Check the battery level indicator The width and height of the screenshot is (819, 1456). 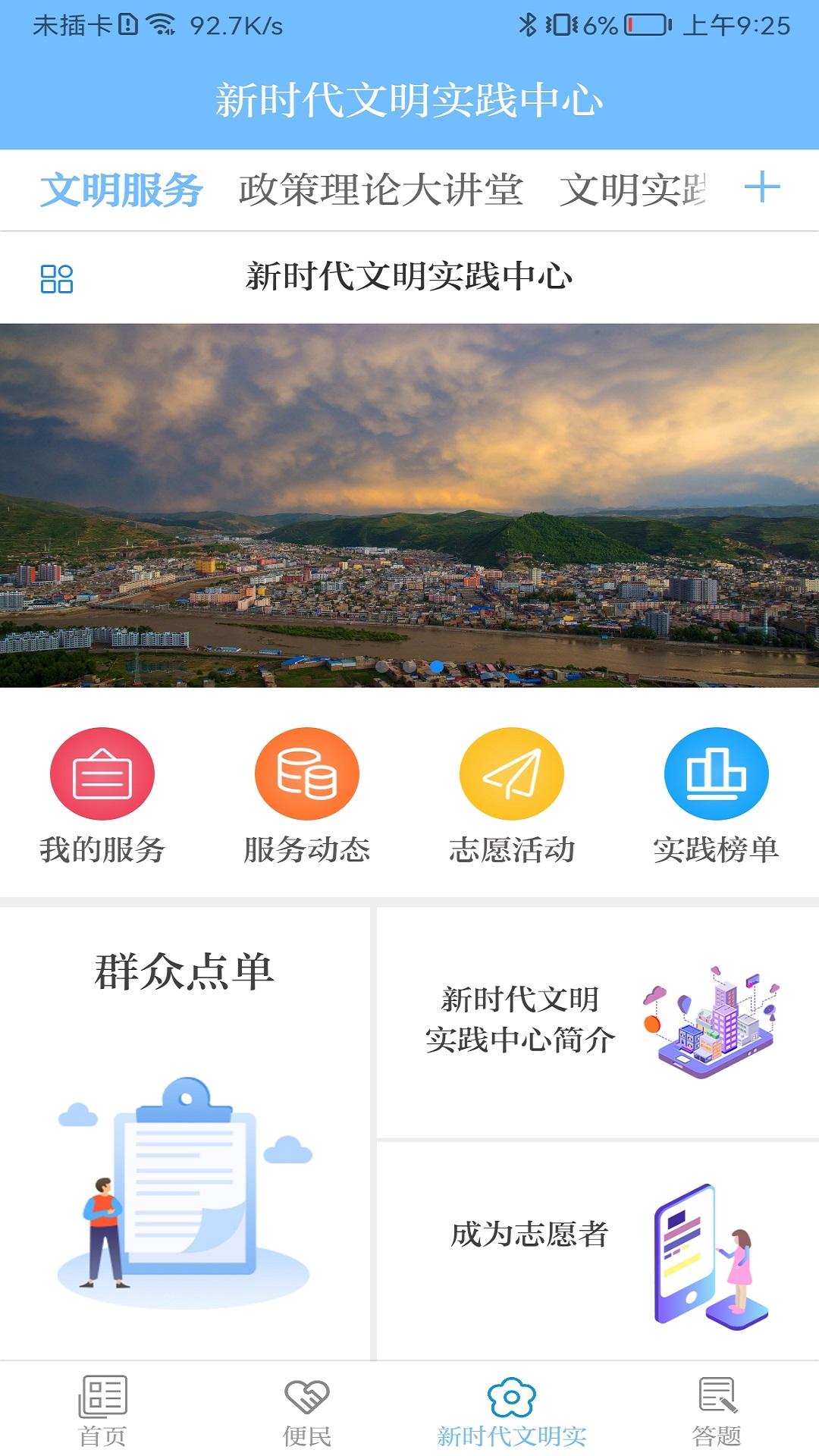[646, 23]
